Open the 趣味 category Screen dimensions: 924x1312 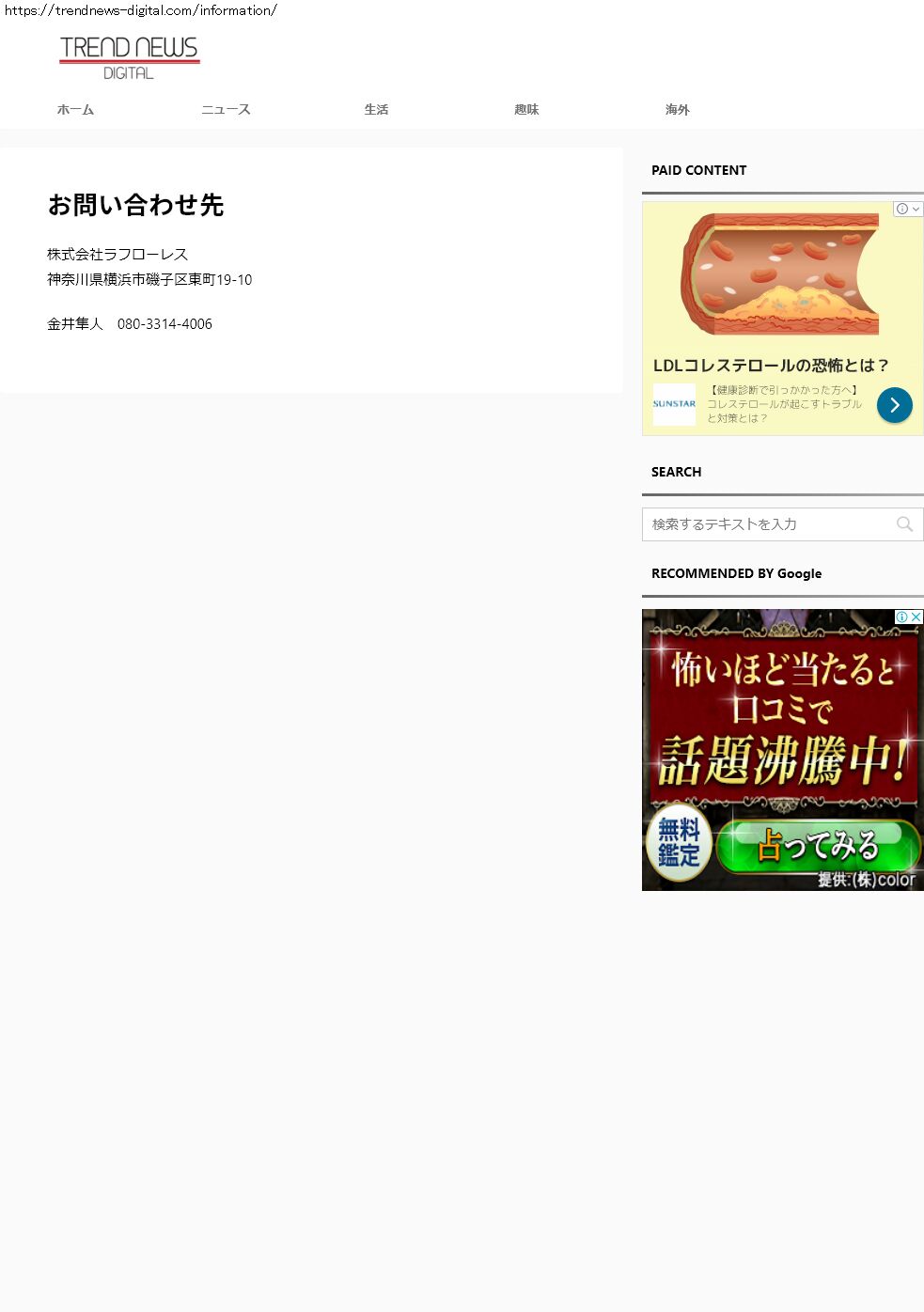[526, 110]
